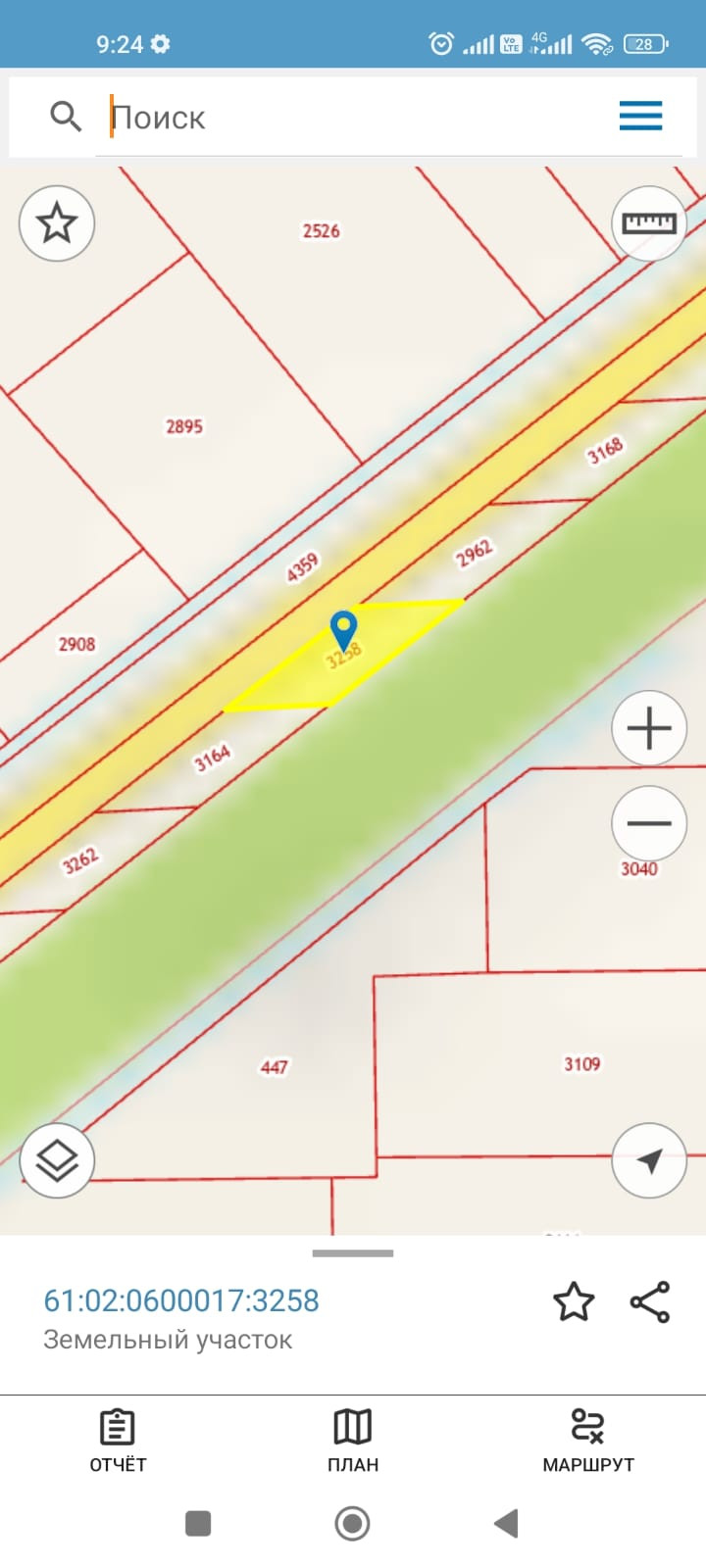Image resolution: width=706 pixels, height=1568 pixels.
Task: Build a route via МАРШРУТ
Action: pos(588,1441)
